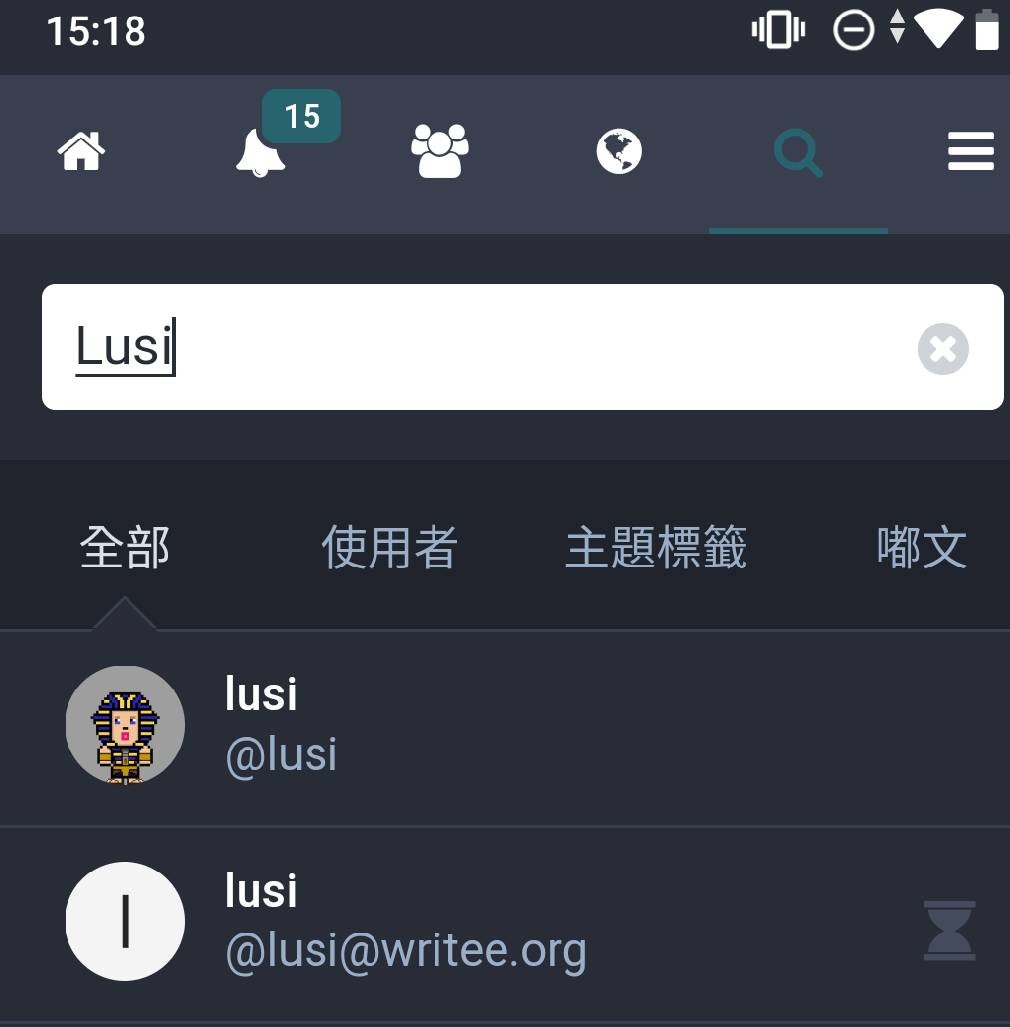View 嘟文 results

921,548
